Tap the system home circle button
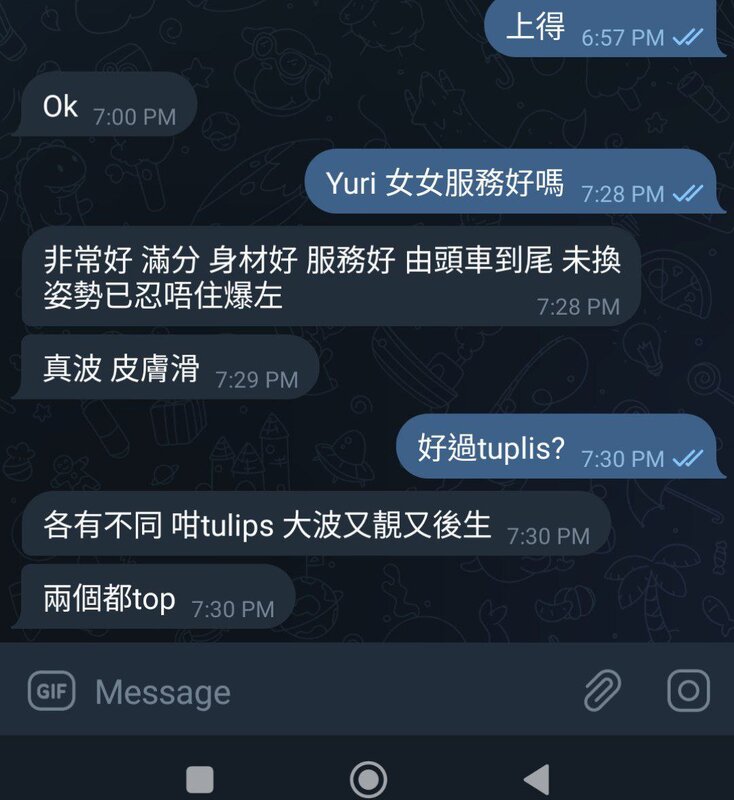Viewport: 734px width, 800px height. click(368, 778)
